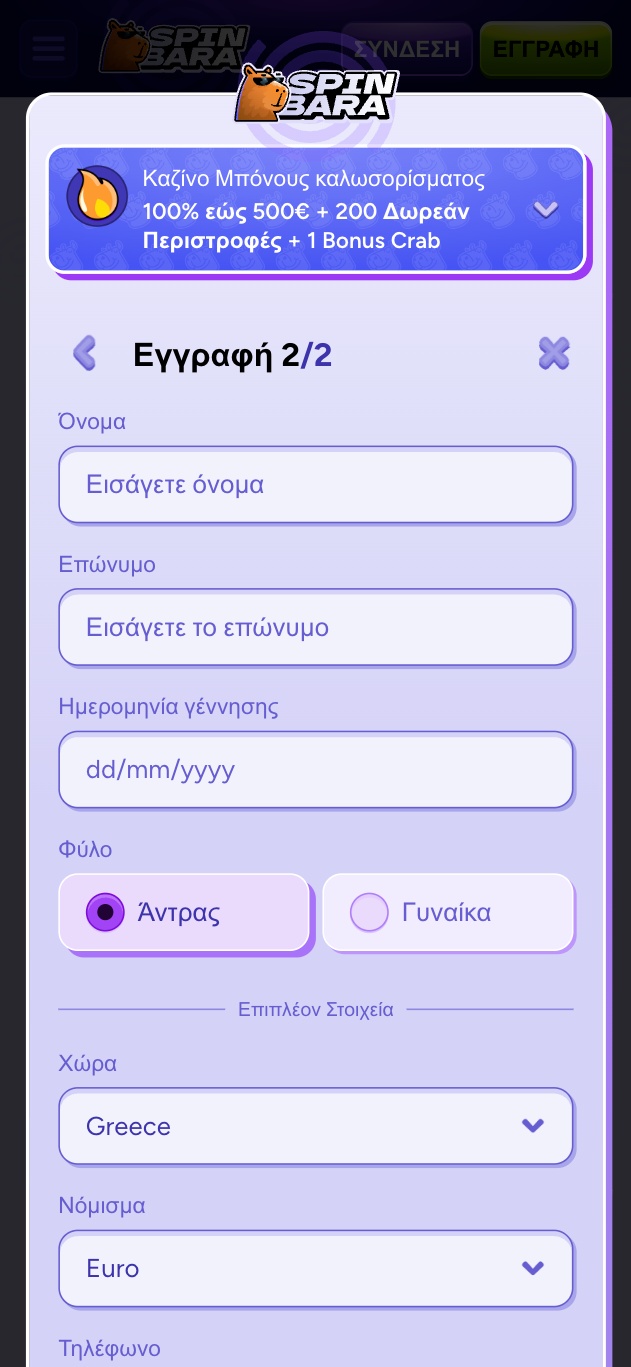The width and height of the screenshot is (631, 1367).
Task: Choose the Γυναίκα gender option
Action: tap(447, 912)
